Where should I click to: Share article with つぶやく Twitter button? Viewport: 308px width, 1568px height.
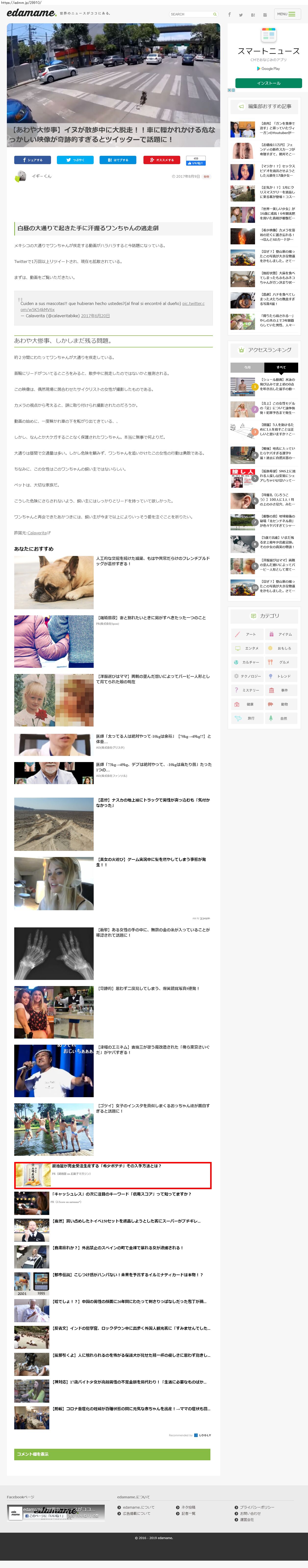pyautogui.click(x=76, y=160)
